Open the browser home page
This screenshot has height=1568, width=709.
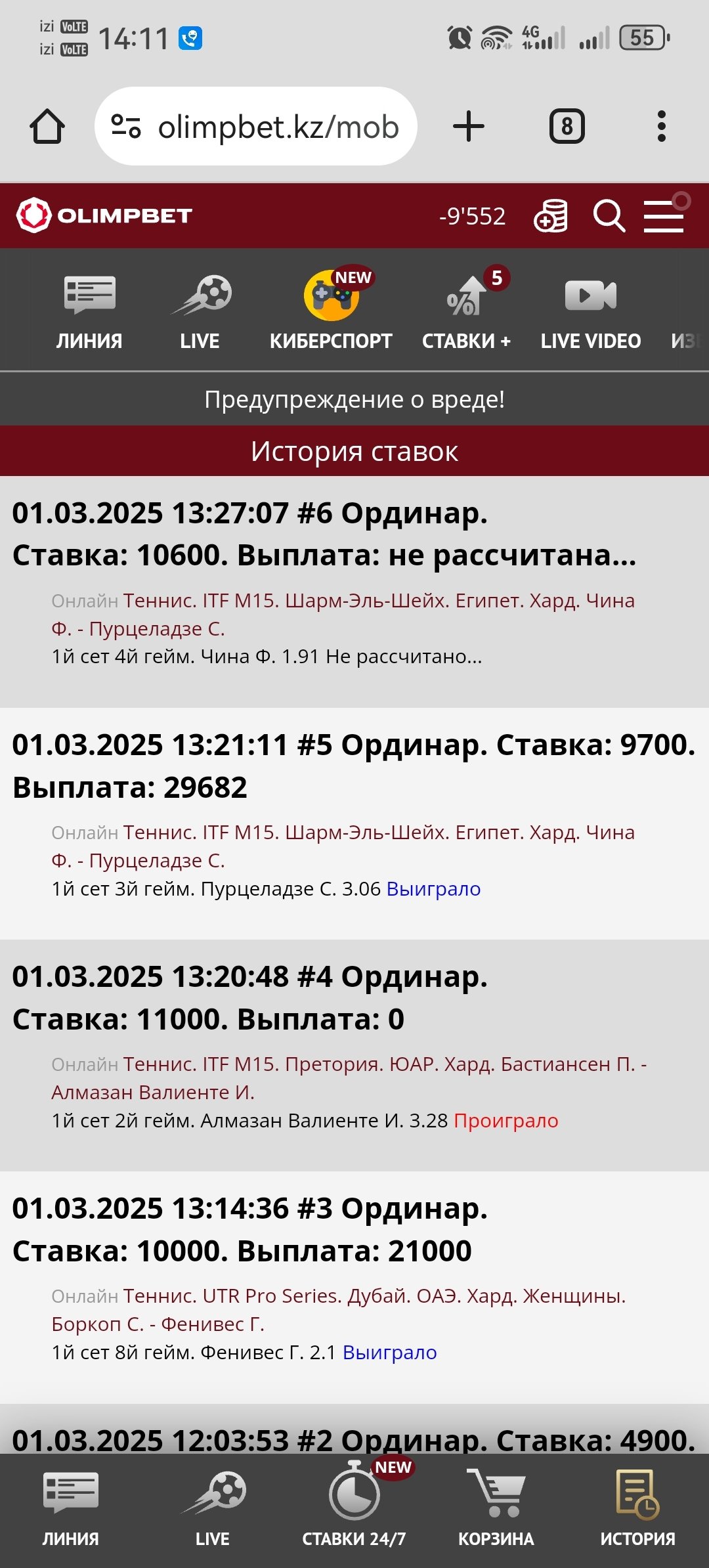pos(47,126)
